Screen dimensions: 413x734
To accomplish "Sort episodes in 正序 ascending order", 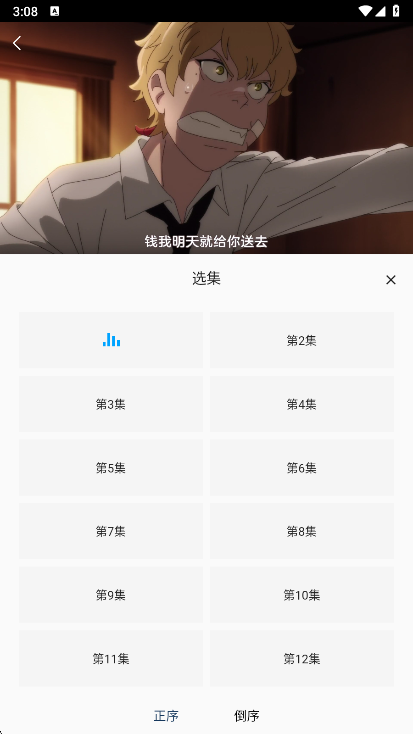I will 166,716.
